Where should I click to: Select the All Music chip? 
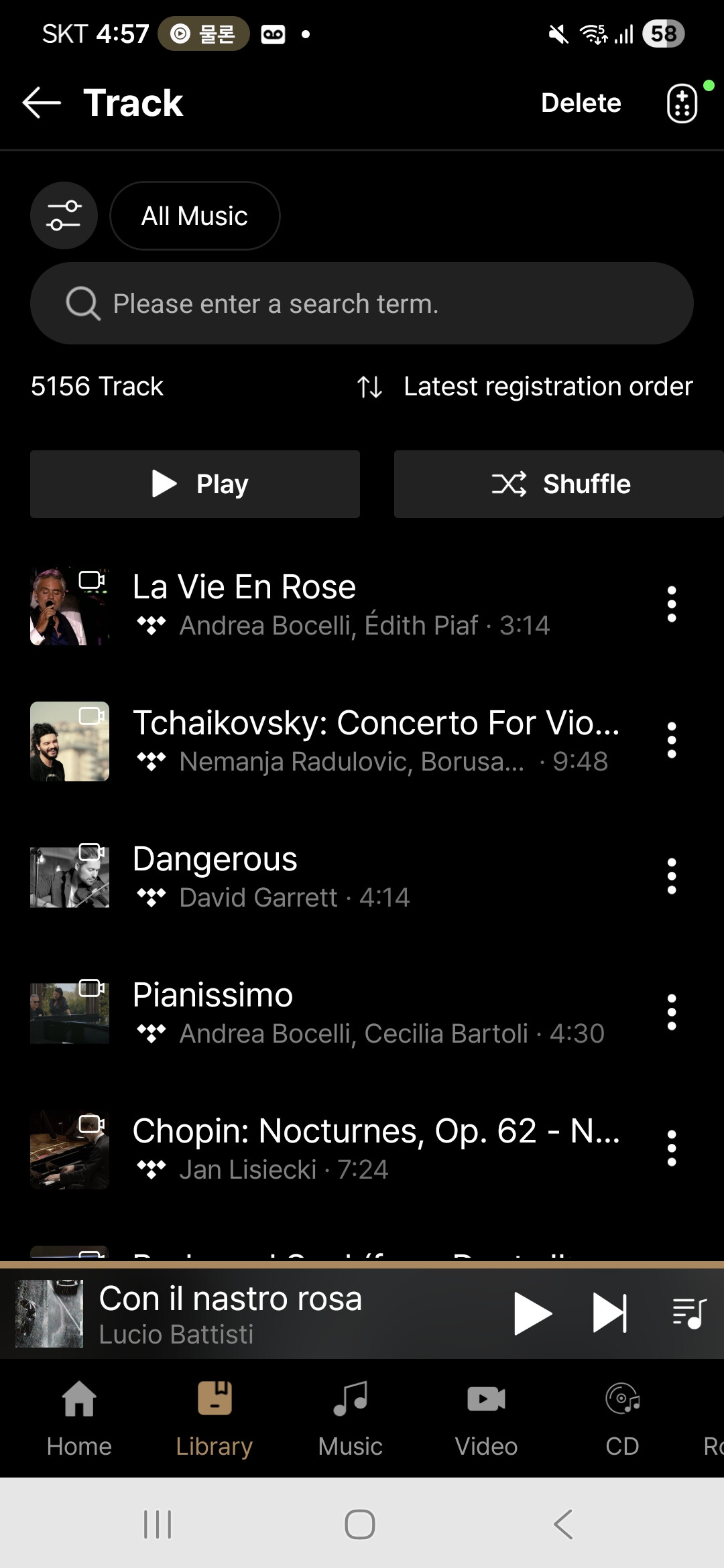click(194, 216)
